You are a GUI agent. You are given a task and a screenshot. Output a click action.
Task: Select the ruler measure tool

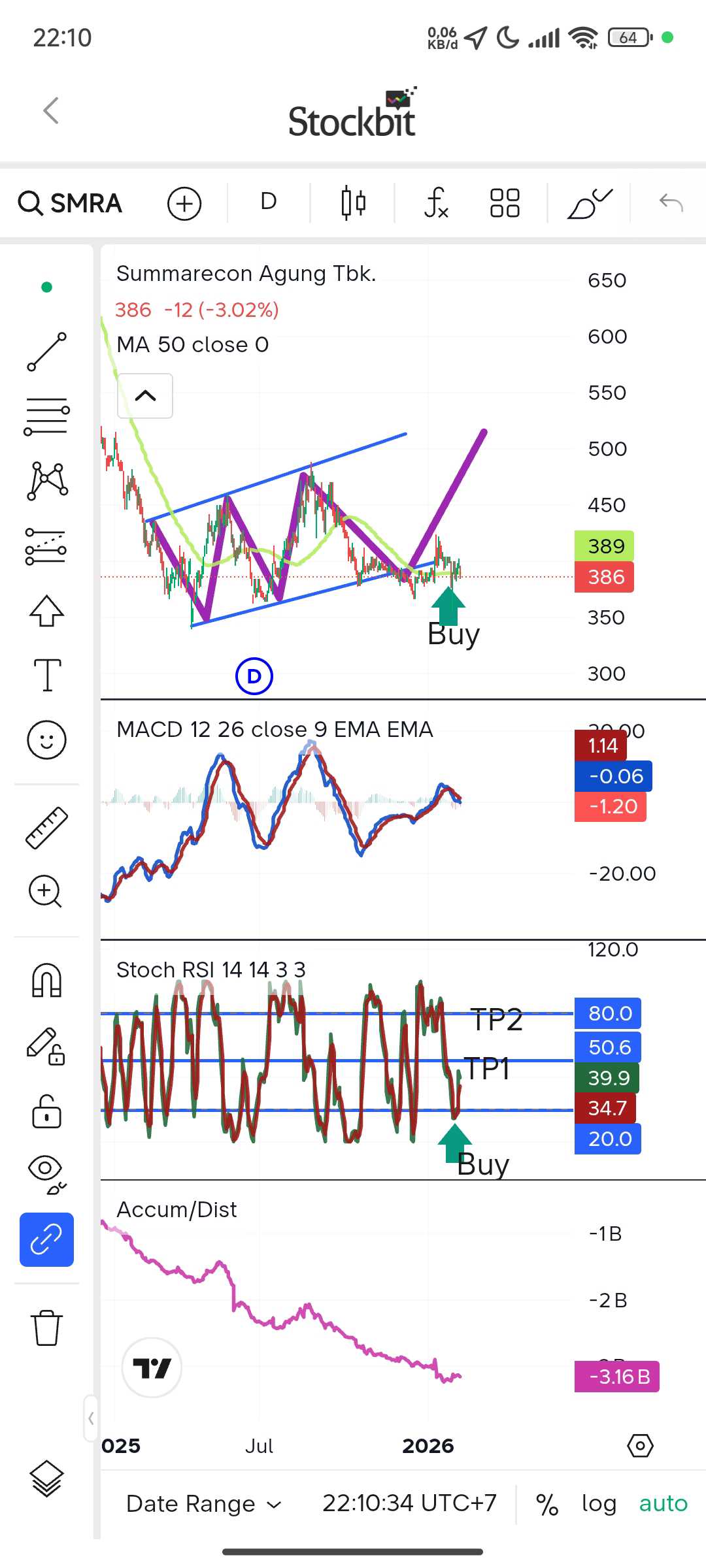coord(47,827)
